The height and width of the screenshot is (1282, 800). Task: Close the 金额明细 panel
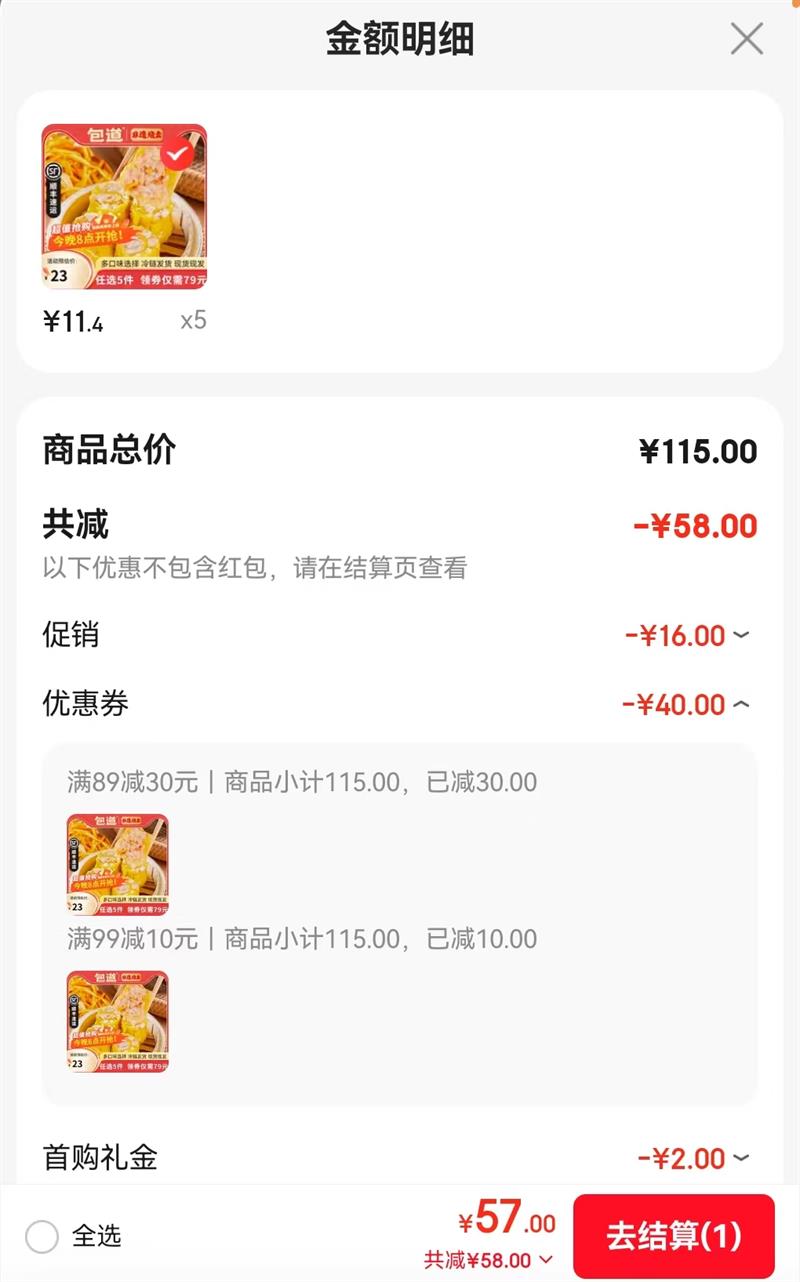click(746, 39)
